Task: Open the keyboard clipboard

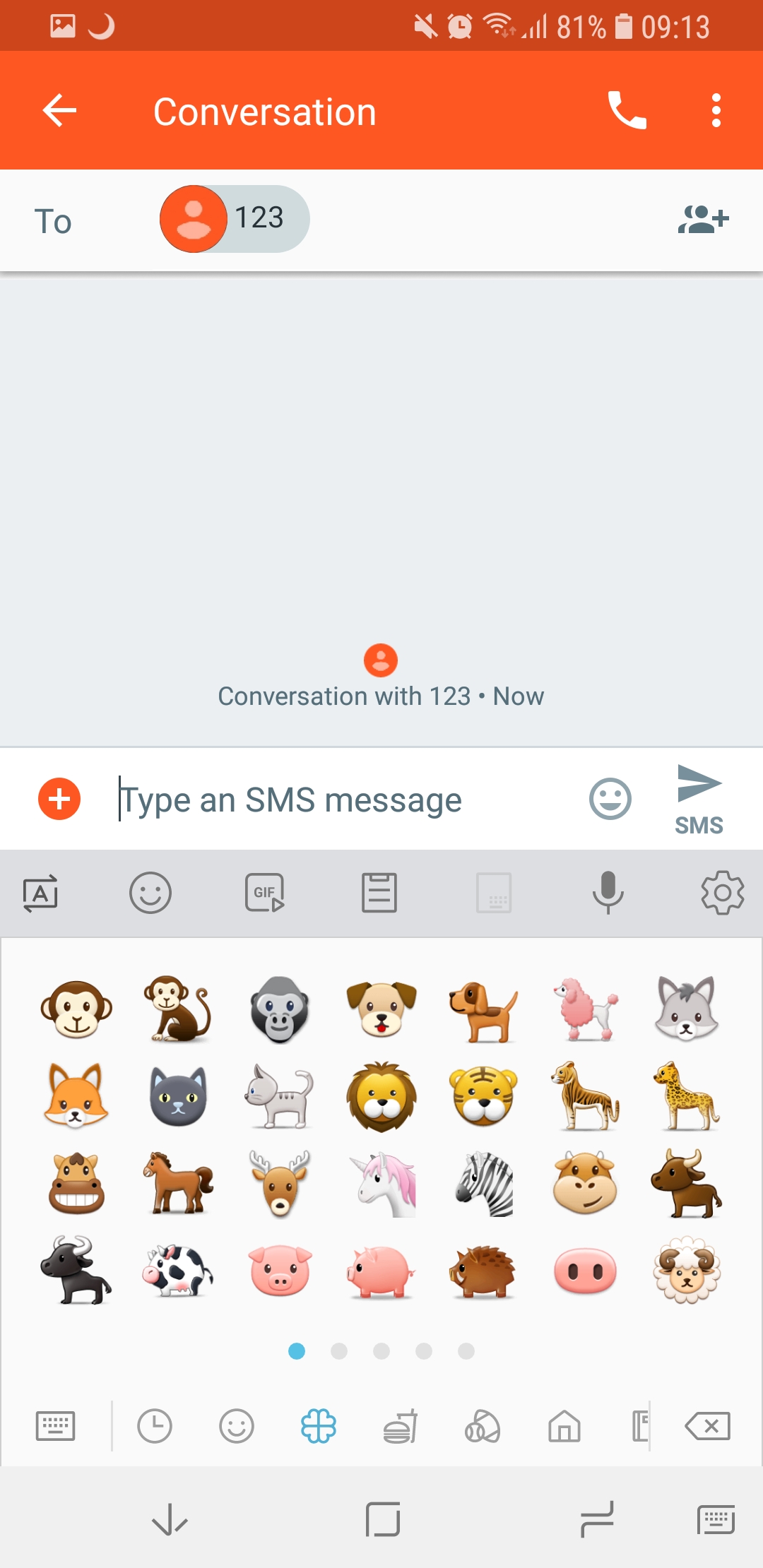Action: pyautogui.click(x=379, y=893)
